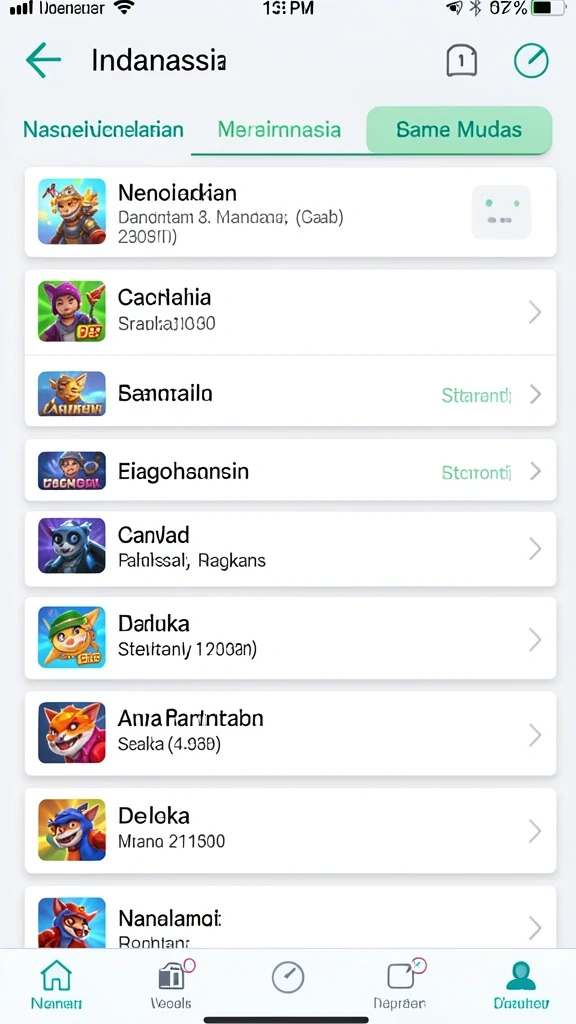Switch to the Same Mudas tab
576x1024 pixels.
click(x=459, y=129)
